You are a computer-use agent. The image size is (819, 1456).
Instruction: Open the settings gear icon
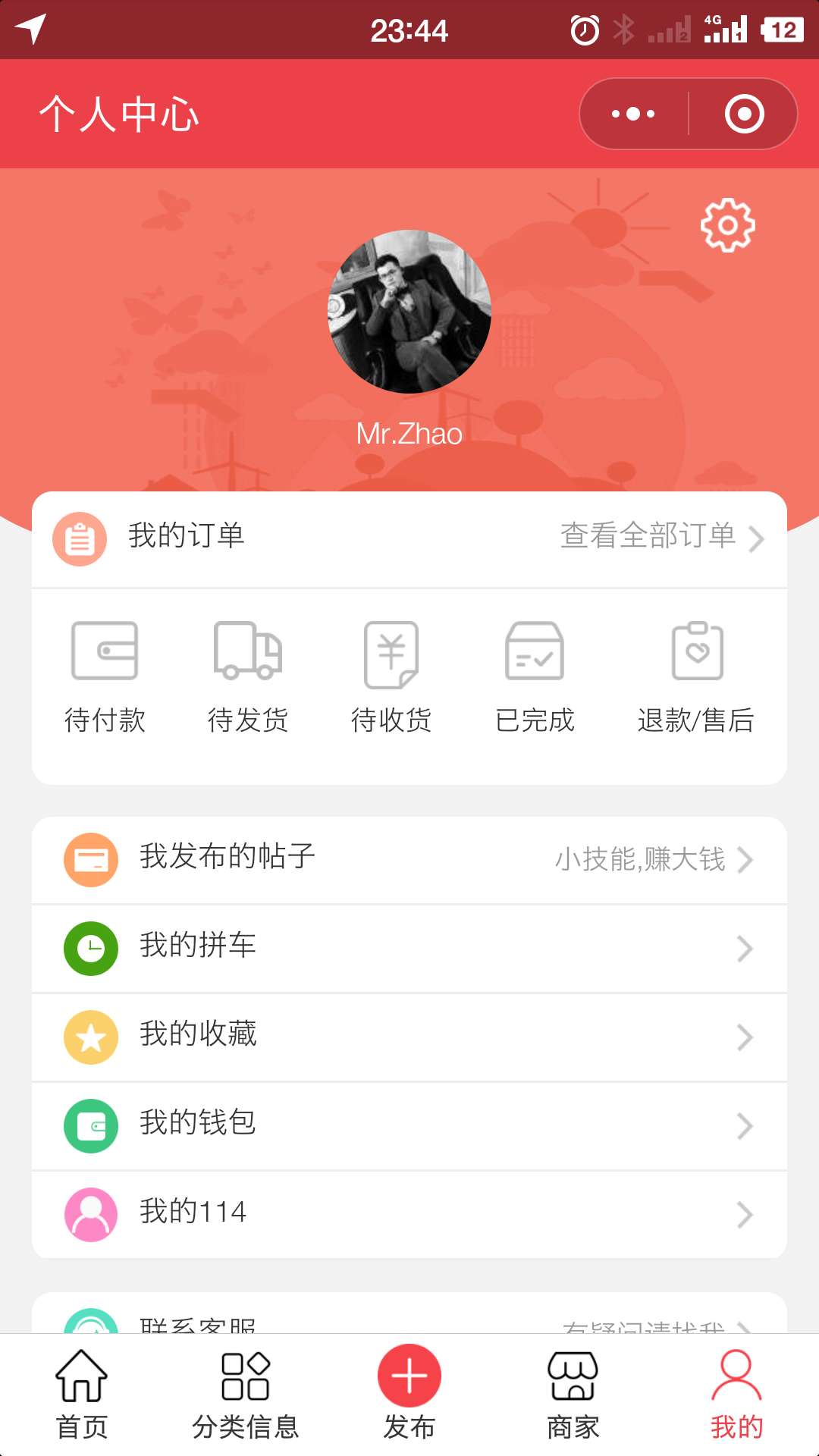tap(727, 225)
